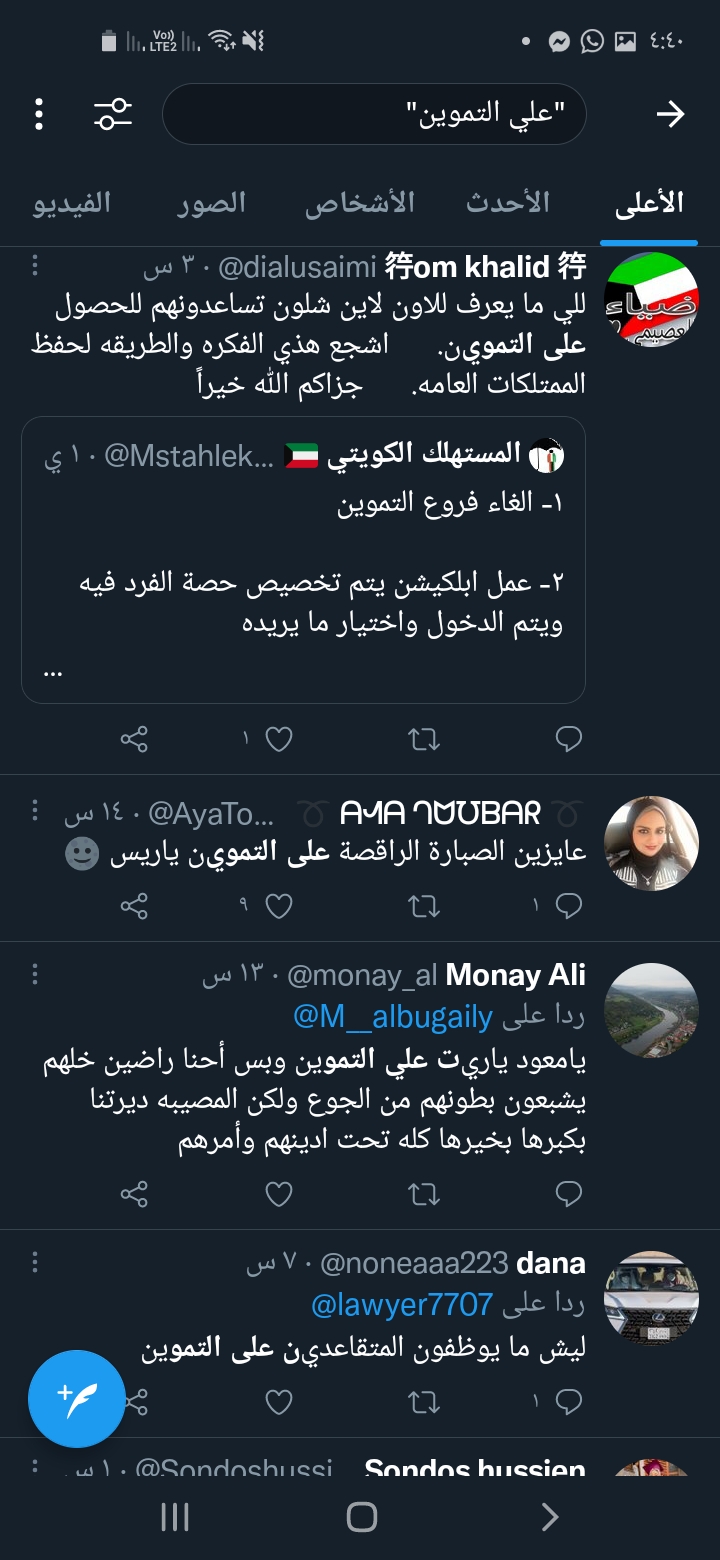
Task: Reply to Aya Noubar's tweet
Action: [x=568, y=906]
